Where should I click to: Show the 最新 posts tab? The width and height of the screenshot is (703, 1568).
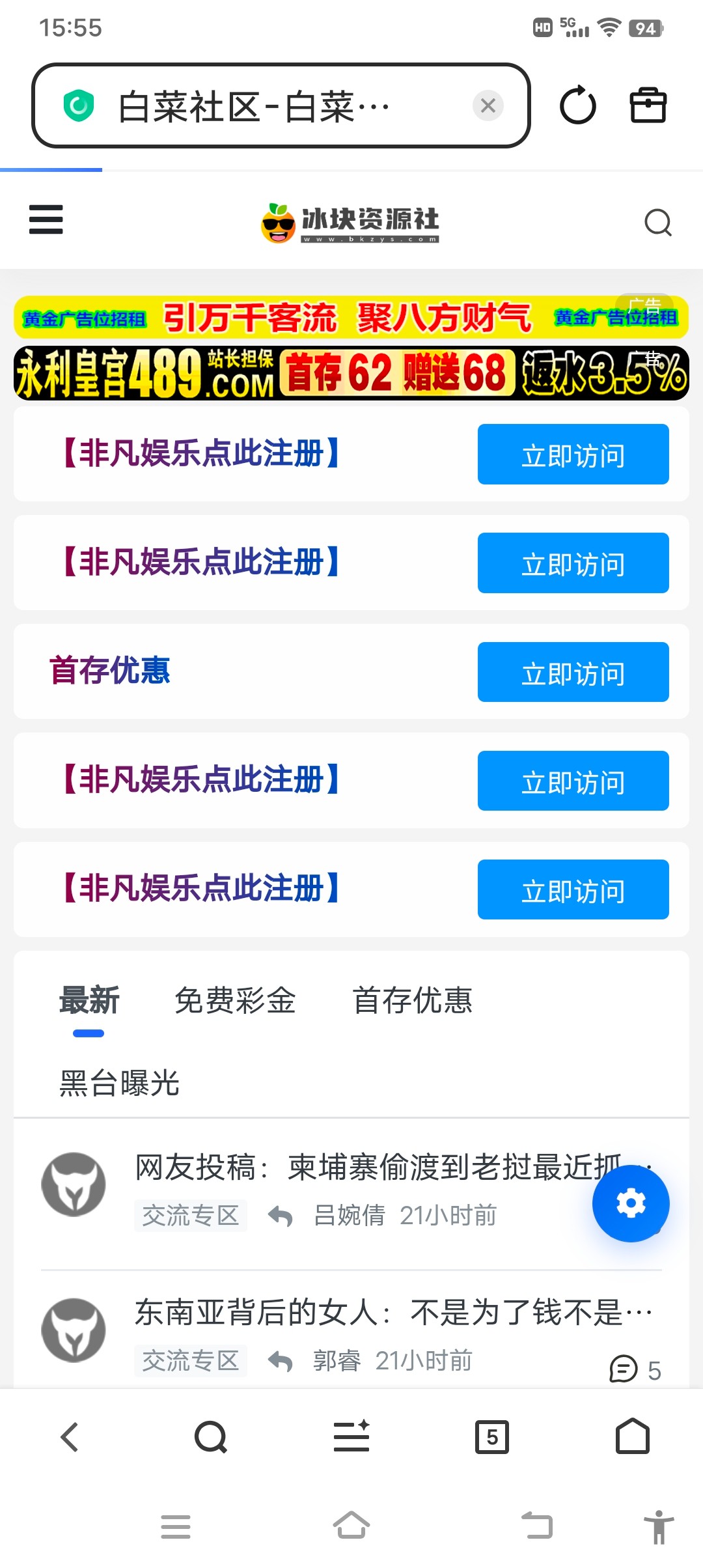pos(89,1001)
